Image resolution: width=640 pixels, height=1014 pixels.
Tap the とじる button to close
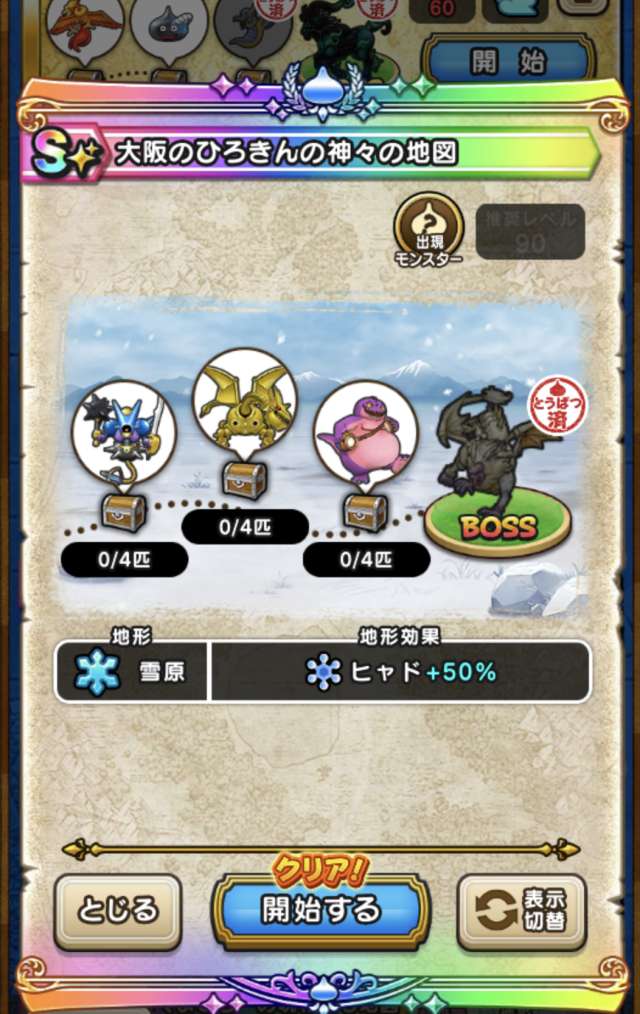point(117,912)
